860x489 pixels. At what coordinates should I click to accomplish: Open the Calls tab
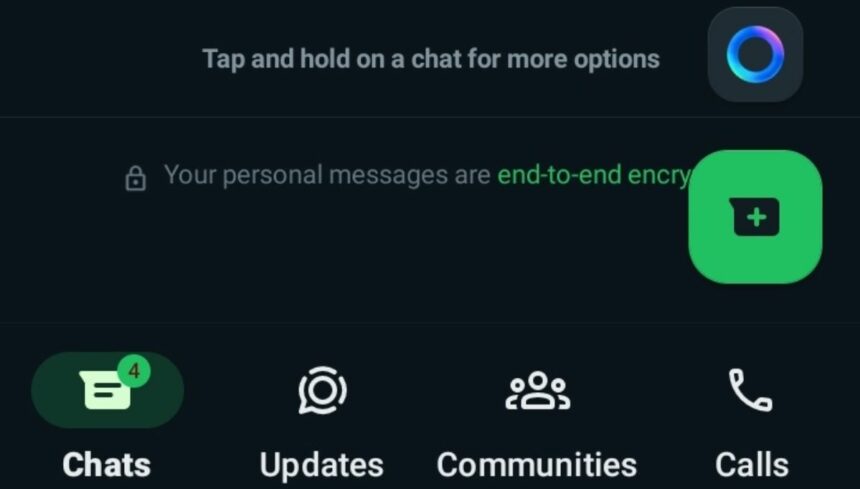click(751, 420)
